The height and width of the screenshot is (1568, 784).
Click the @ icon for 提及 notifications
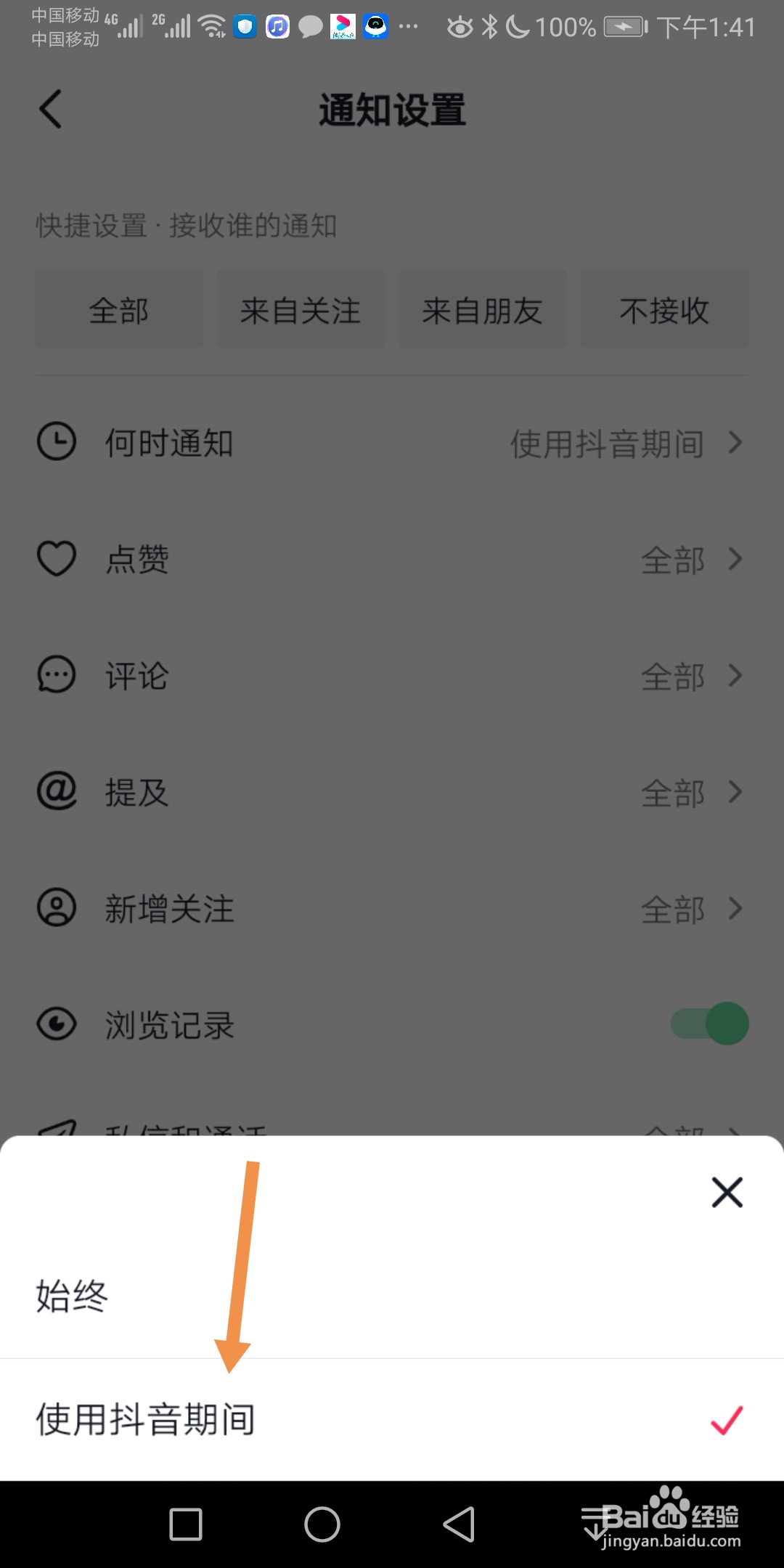[57, 791]
